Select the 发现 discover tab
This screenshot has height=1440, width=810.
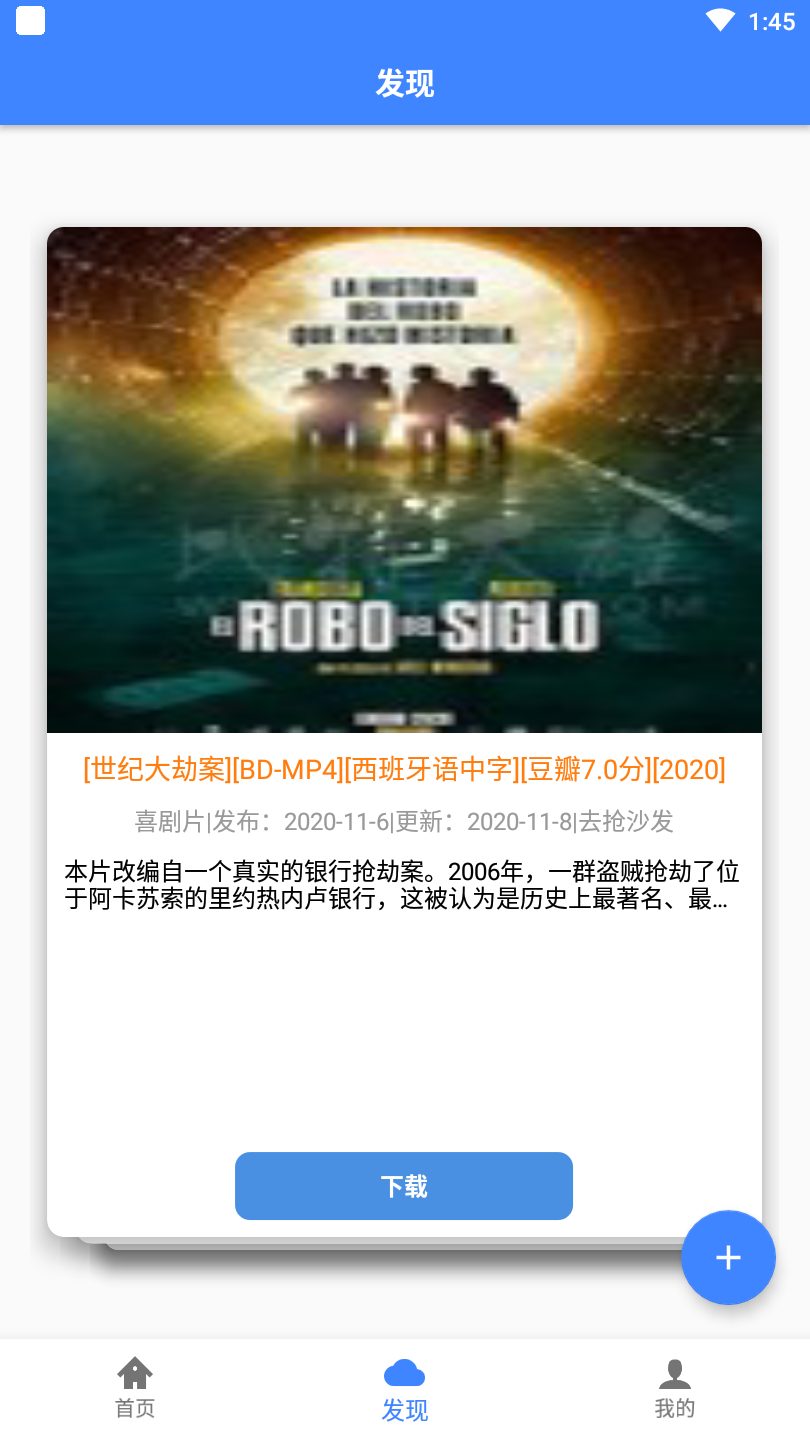click(x=404, y=1390)
